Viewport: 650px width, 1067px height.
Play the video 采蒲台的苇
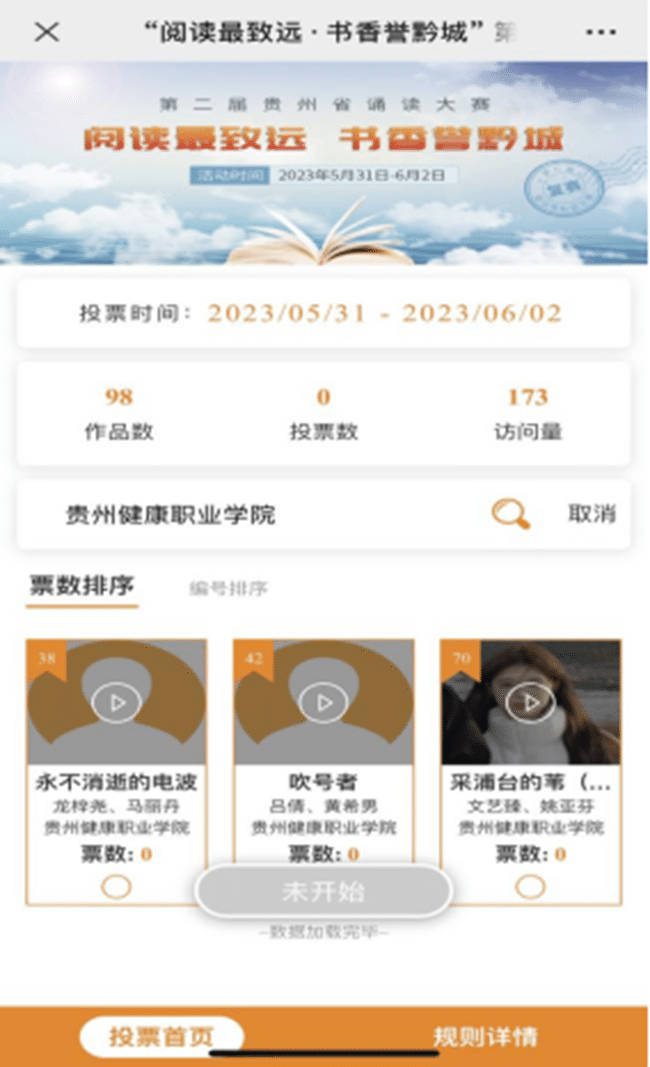coord(530,702)
